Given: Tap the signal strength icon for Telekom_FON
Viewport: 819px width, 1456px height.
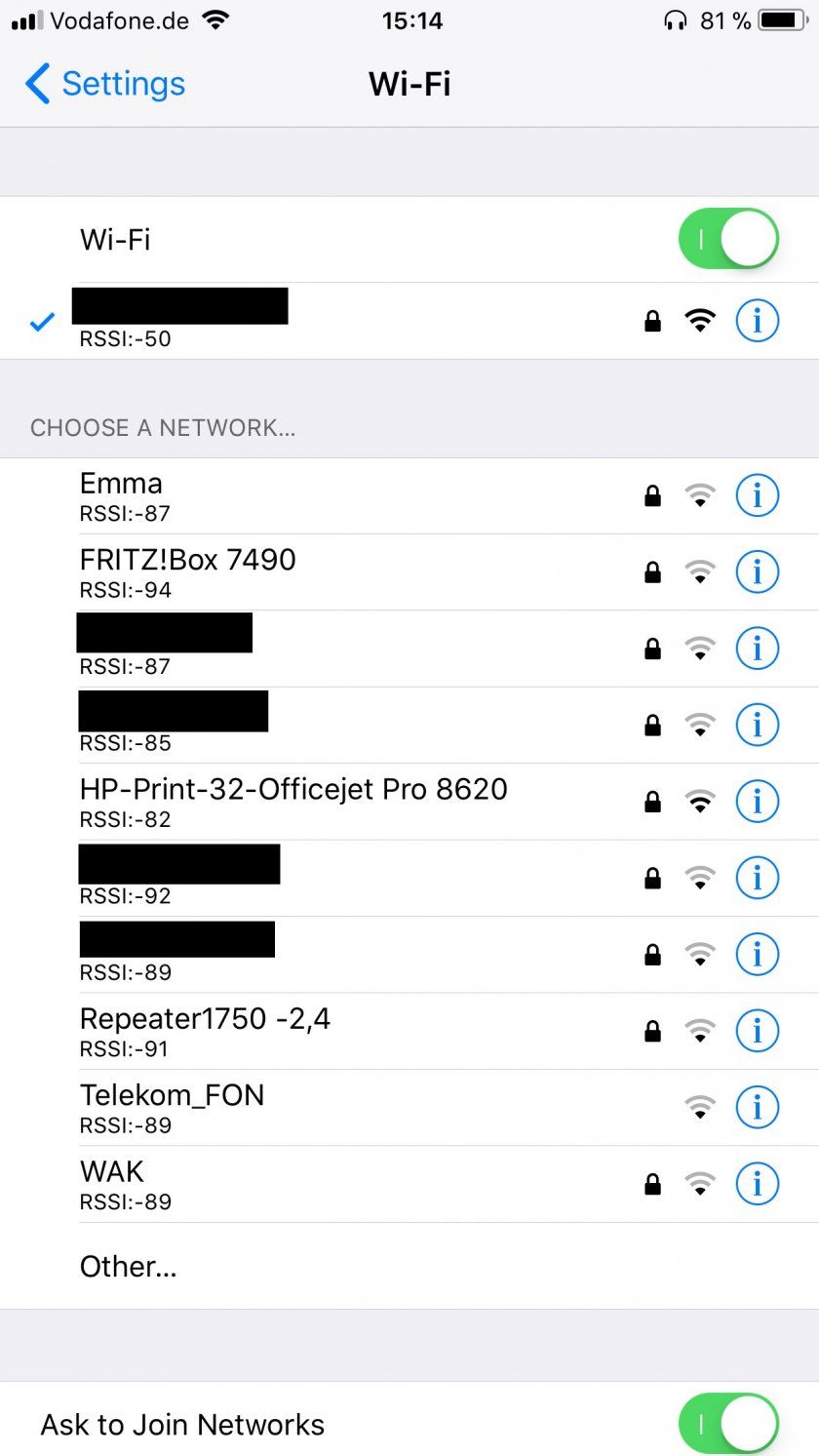Looking at the screenshot, I should (x=700, y=1107).
